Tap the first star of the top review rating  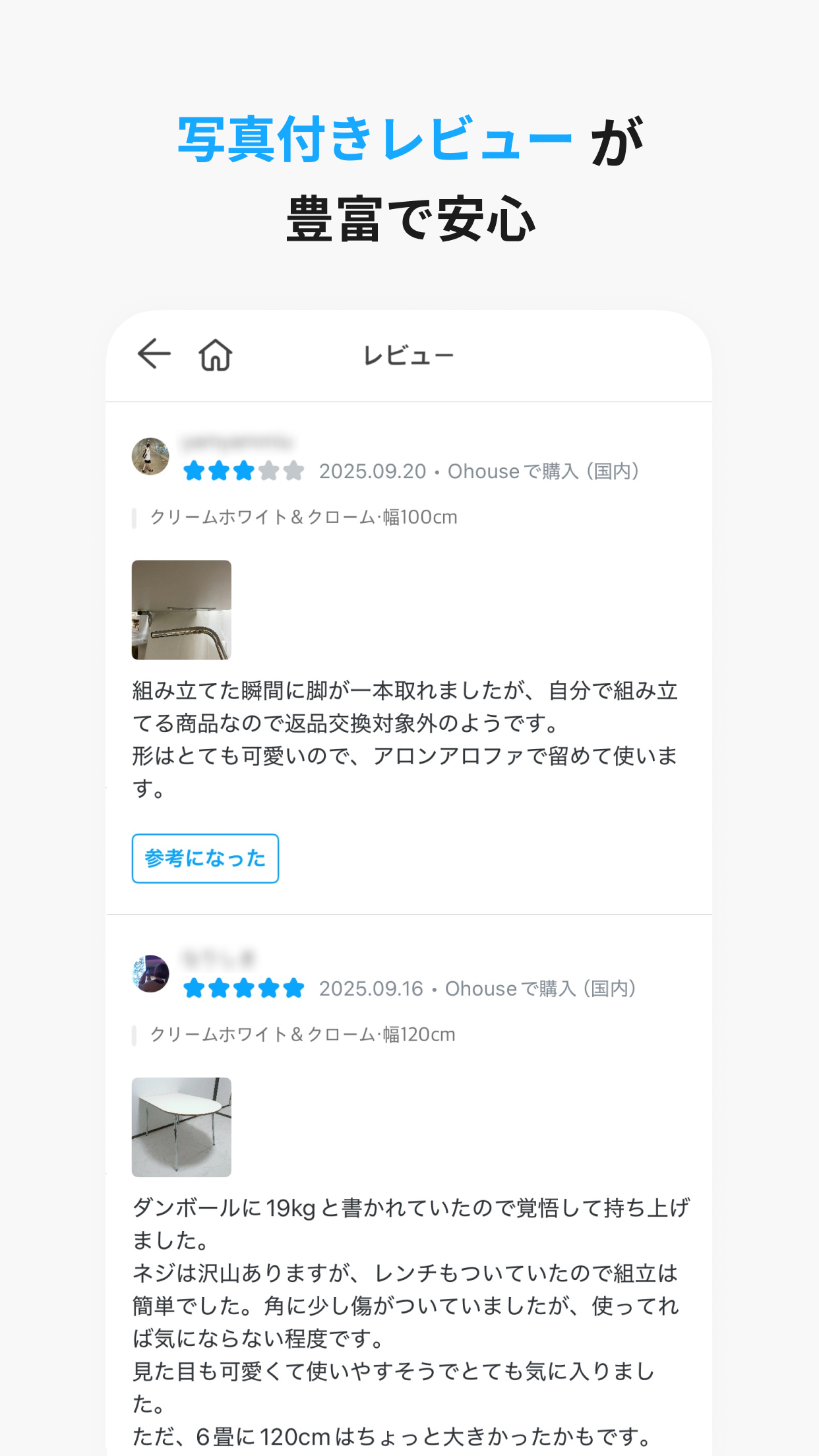pyautogui.click(x=192, y=471)
